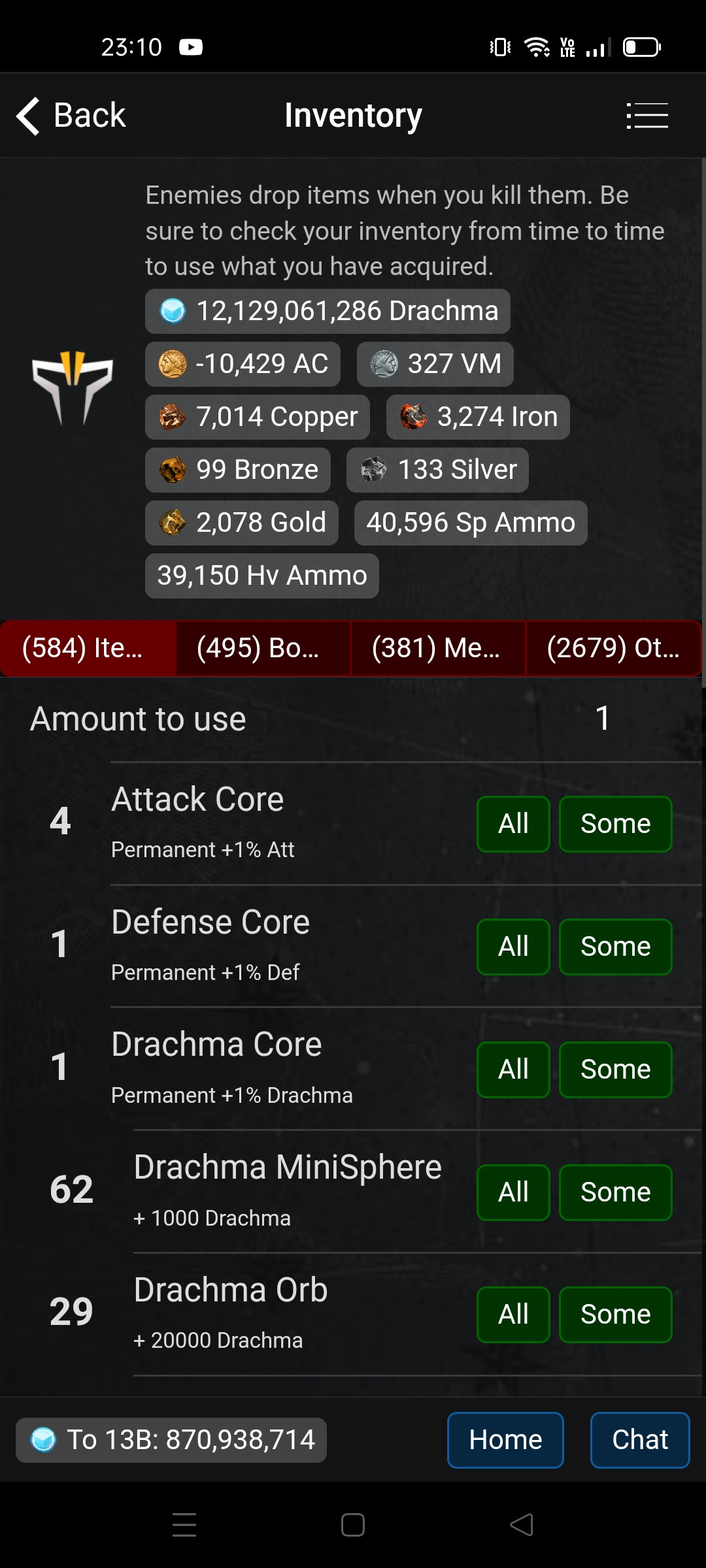This screenshot has width=706, height=1568.
Task: Use some Defense Cores
Action: click(615, 947)
